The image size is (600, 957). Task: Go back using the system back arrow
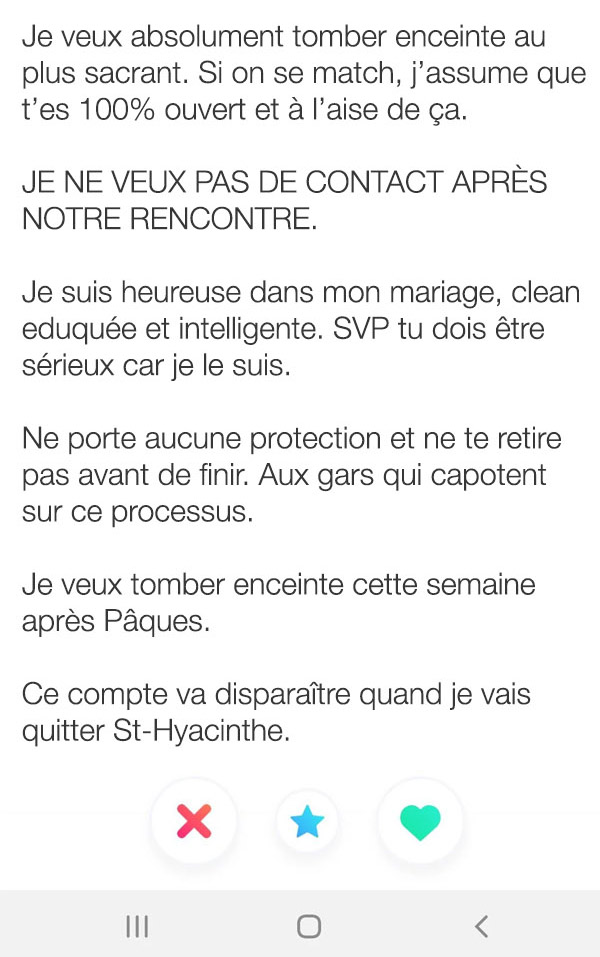[482, 926]
